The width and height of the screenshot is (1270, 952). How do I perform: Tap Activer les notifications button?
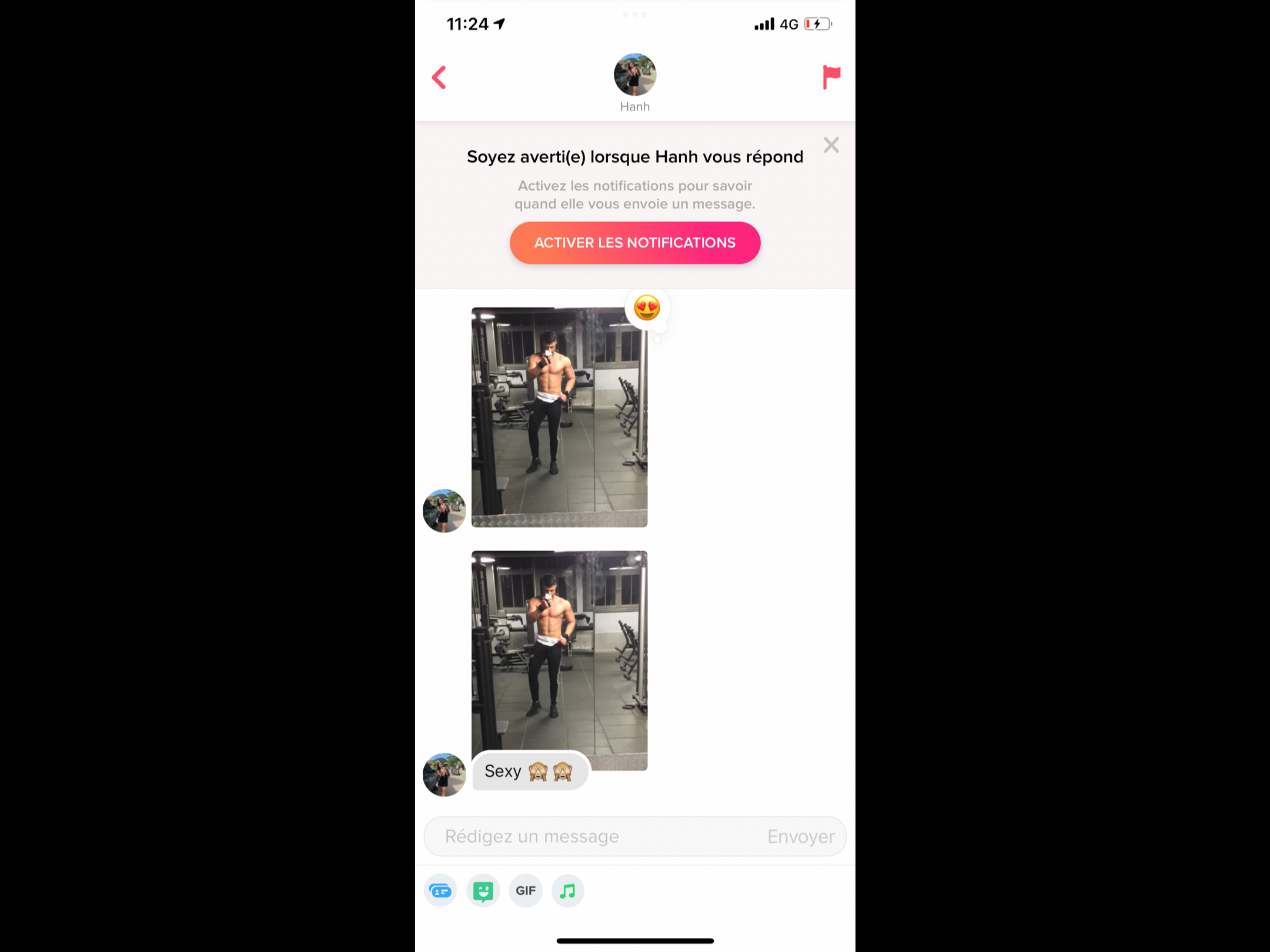click(x=634, y=243)
